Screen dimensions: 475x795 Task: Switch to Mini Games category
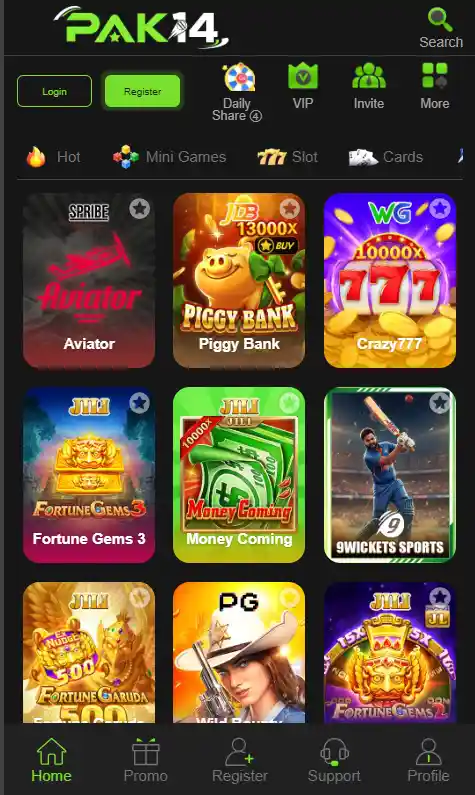click(x=169, y=157)
